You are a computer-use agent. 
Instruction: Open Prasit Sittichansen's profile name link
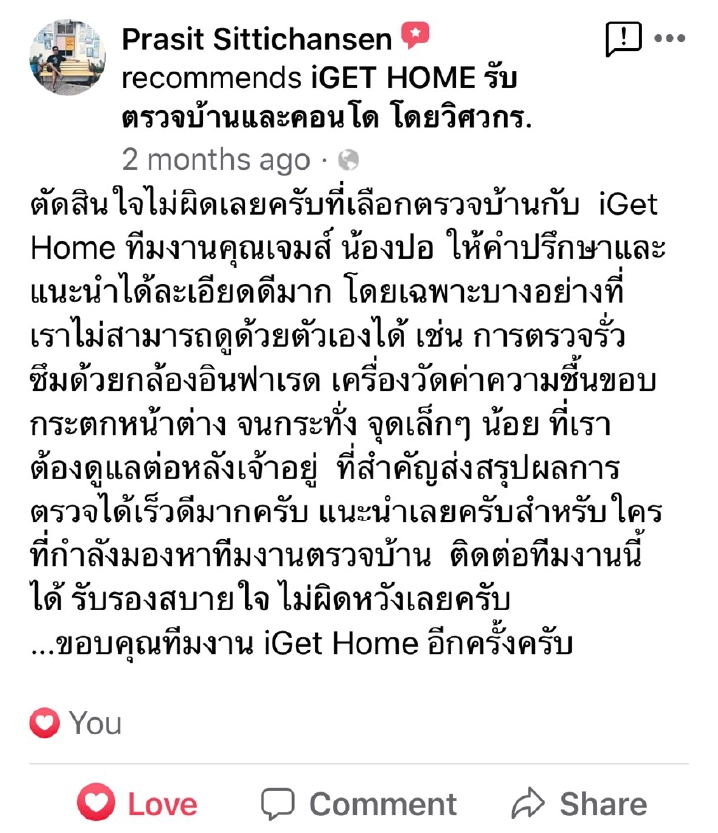click(x=256, y=39)
